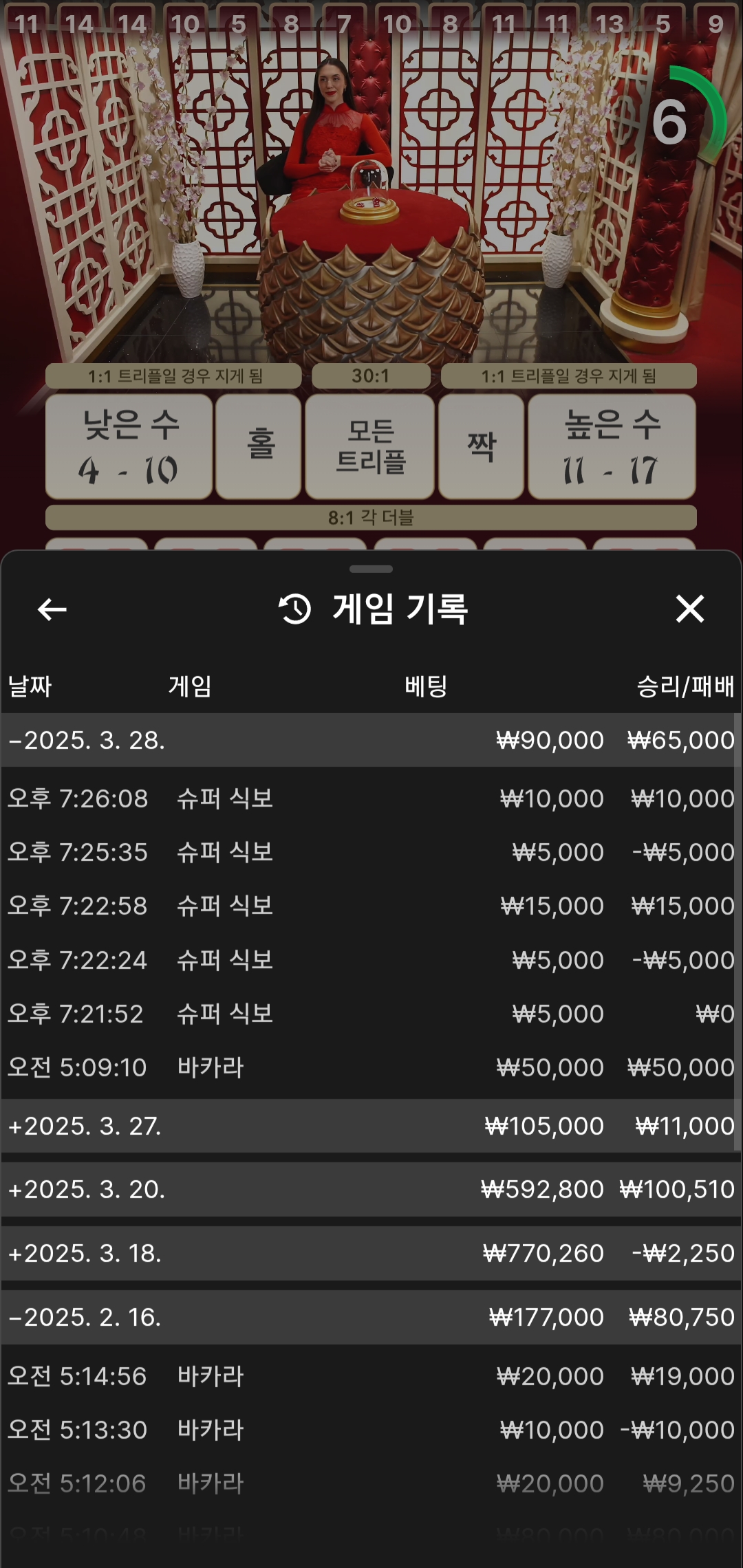The height and width of the screenshot is (1568, 743).
Task: Bet on 낮은 수 4-10
Action: pyautogui.click(x=129, y=446)
